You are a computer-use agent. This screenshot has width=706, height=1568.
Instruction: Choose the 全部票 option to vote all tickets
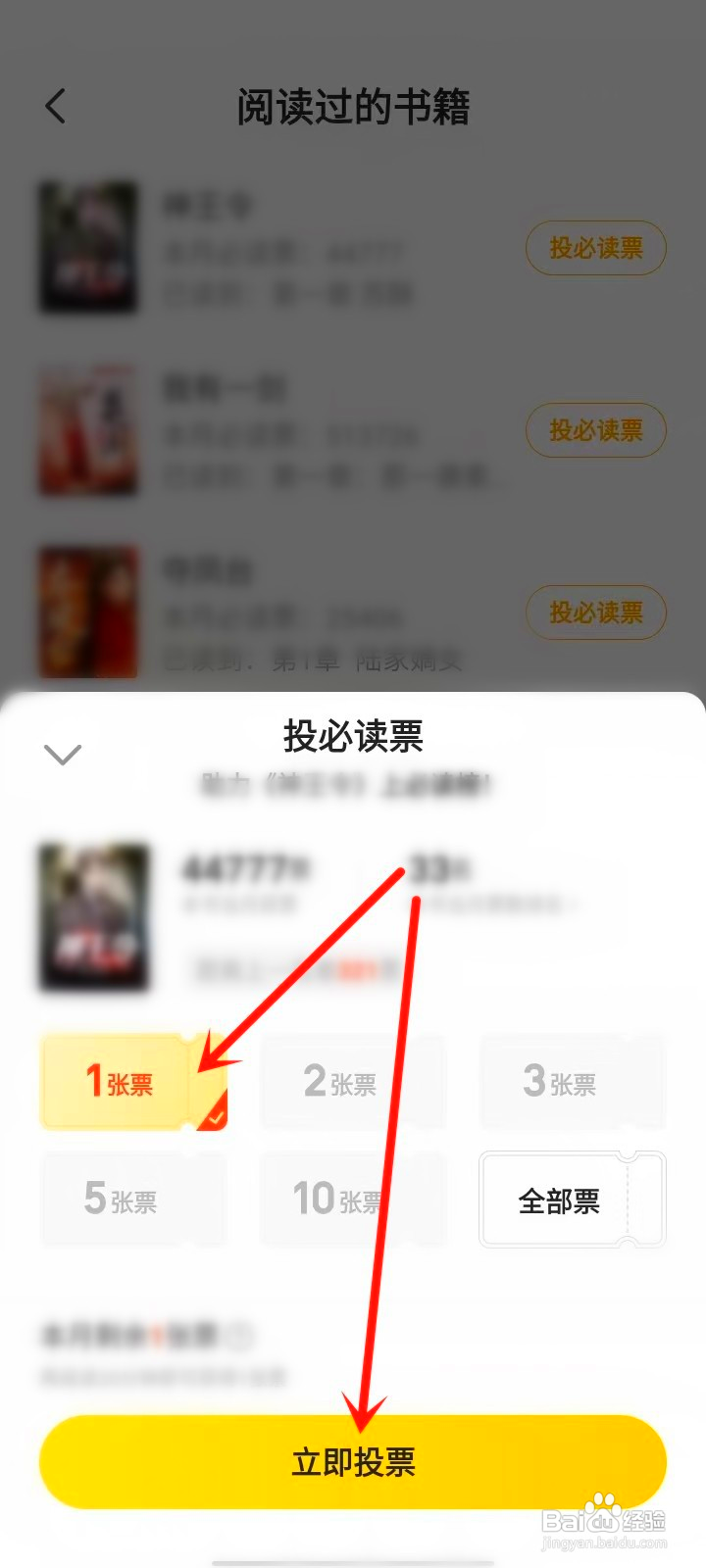pyautogui.click(x=572, y=1200)
